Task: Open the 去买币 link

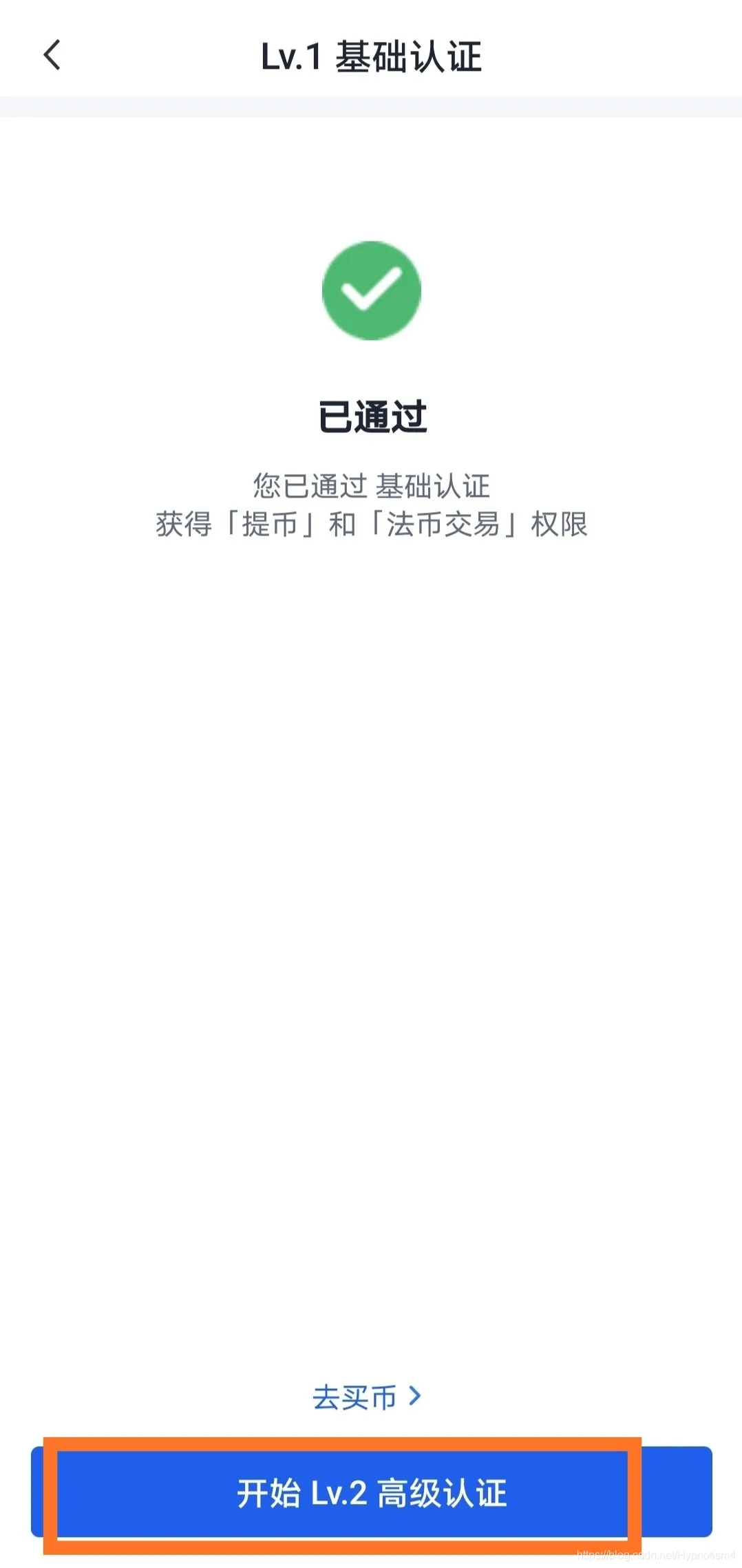Action: click(x=365, y=1397)
